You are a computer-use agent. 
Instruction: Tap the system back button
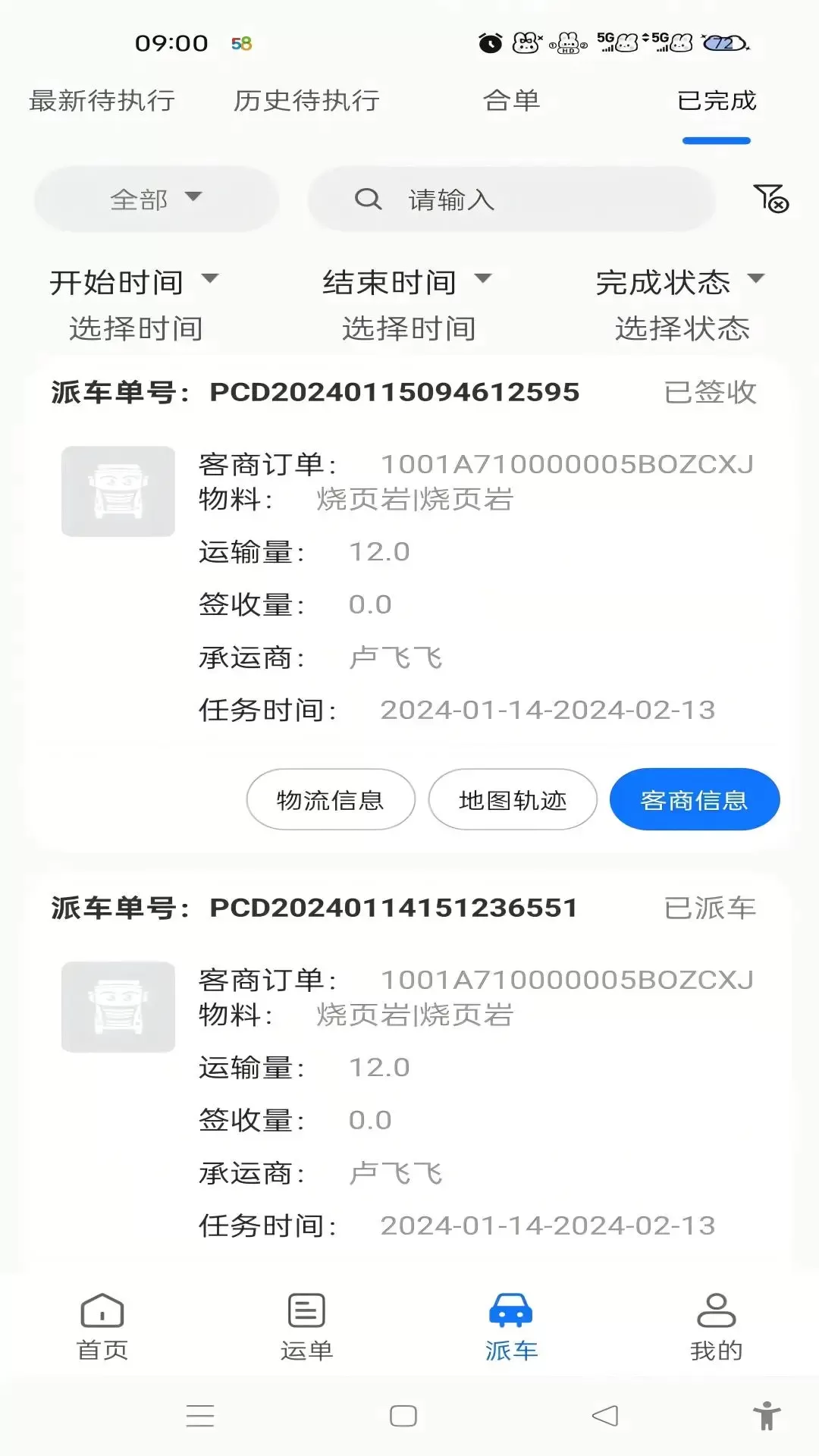[x=605, y=1416]
